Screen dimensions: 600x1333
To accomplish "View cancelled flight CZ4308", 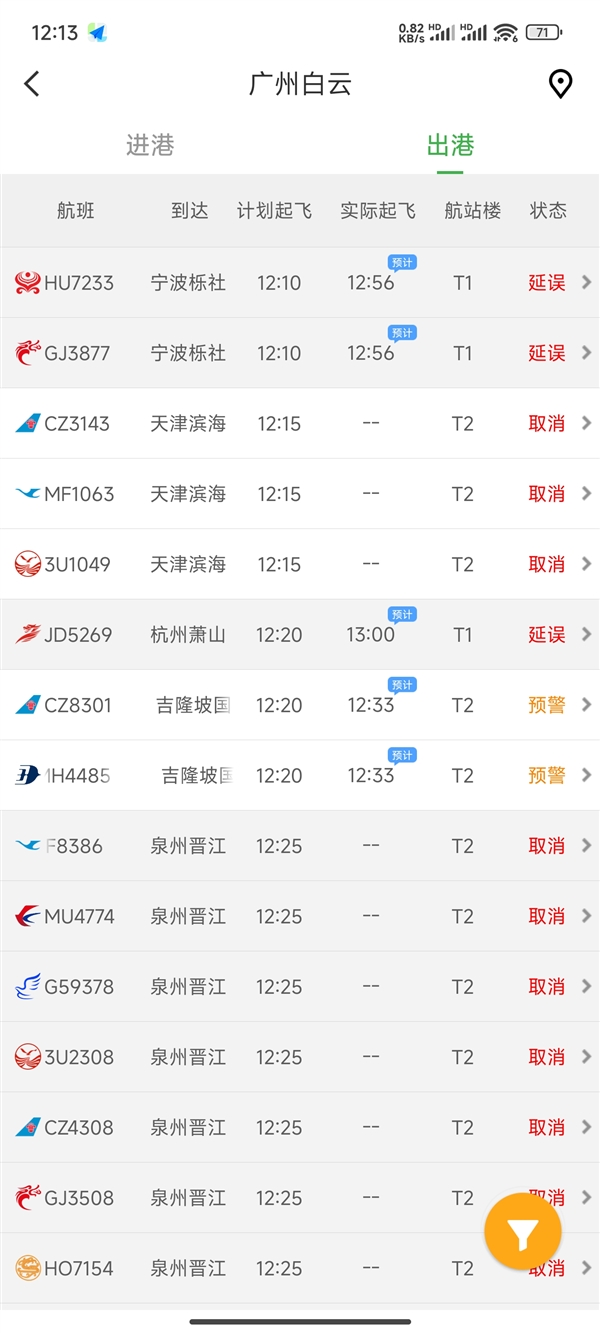I will pos(300,1127).
